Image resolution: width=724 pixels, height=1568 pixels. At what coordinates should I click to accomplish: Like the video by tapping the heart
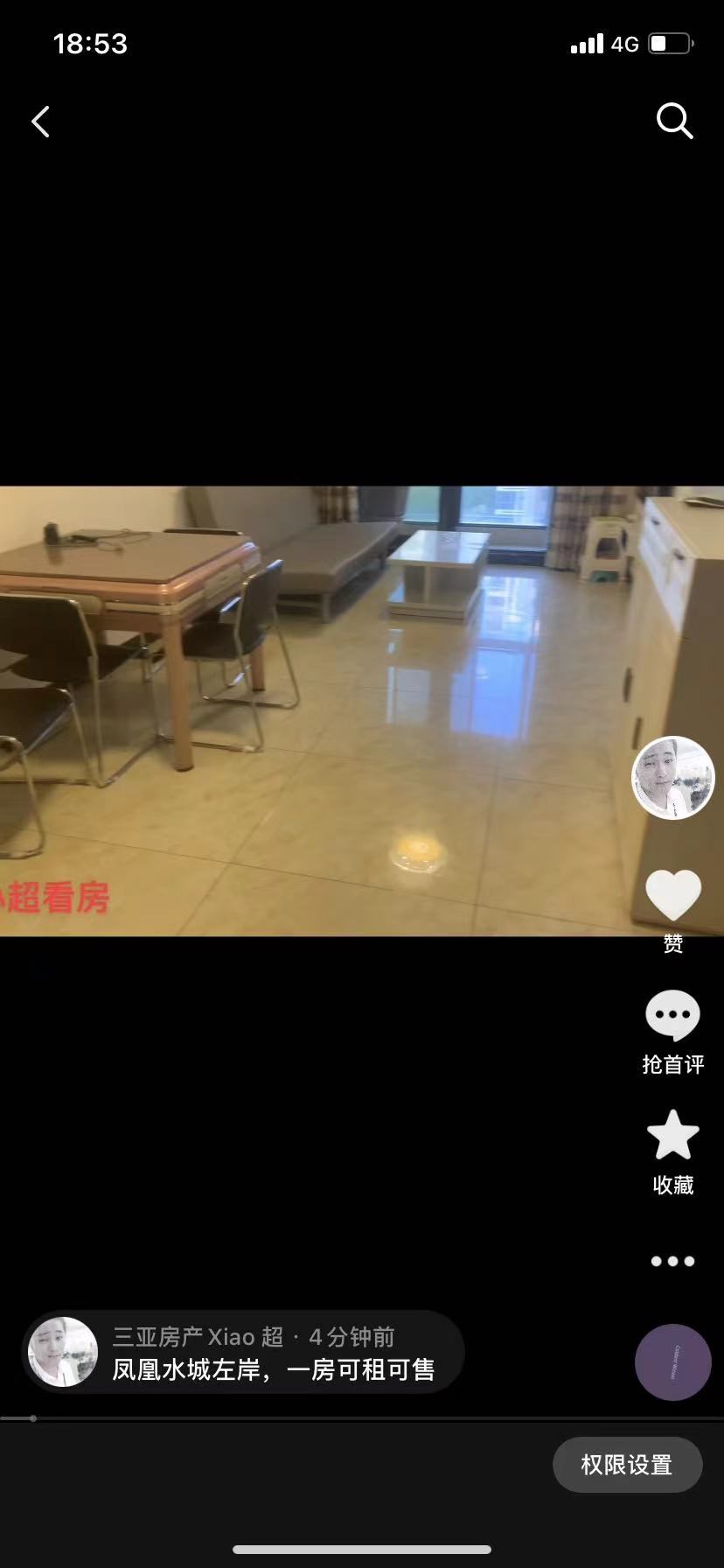click(x=672, y=892)
